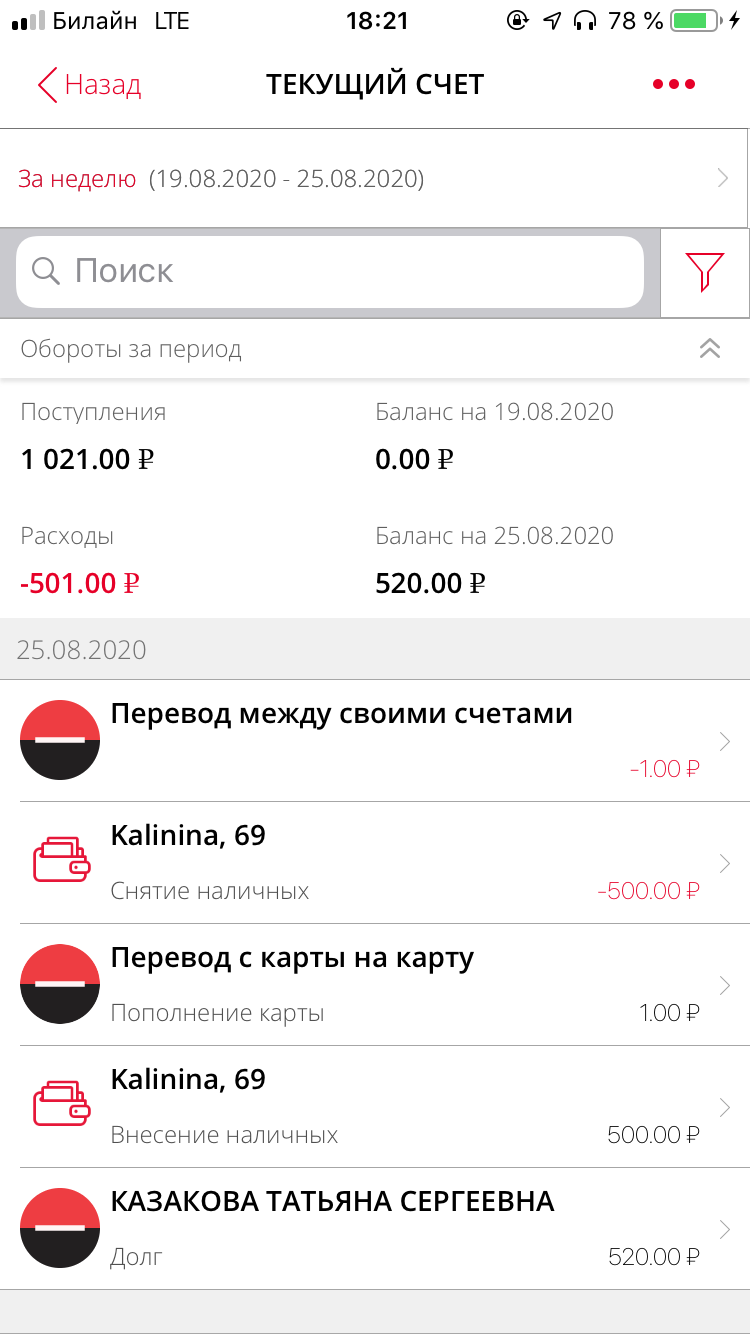
Task: Change the За неделю date period
Action: [374, 179]
